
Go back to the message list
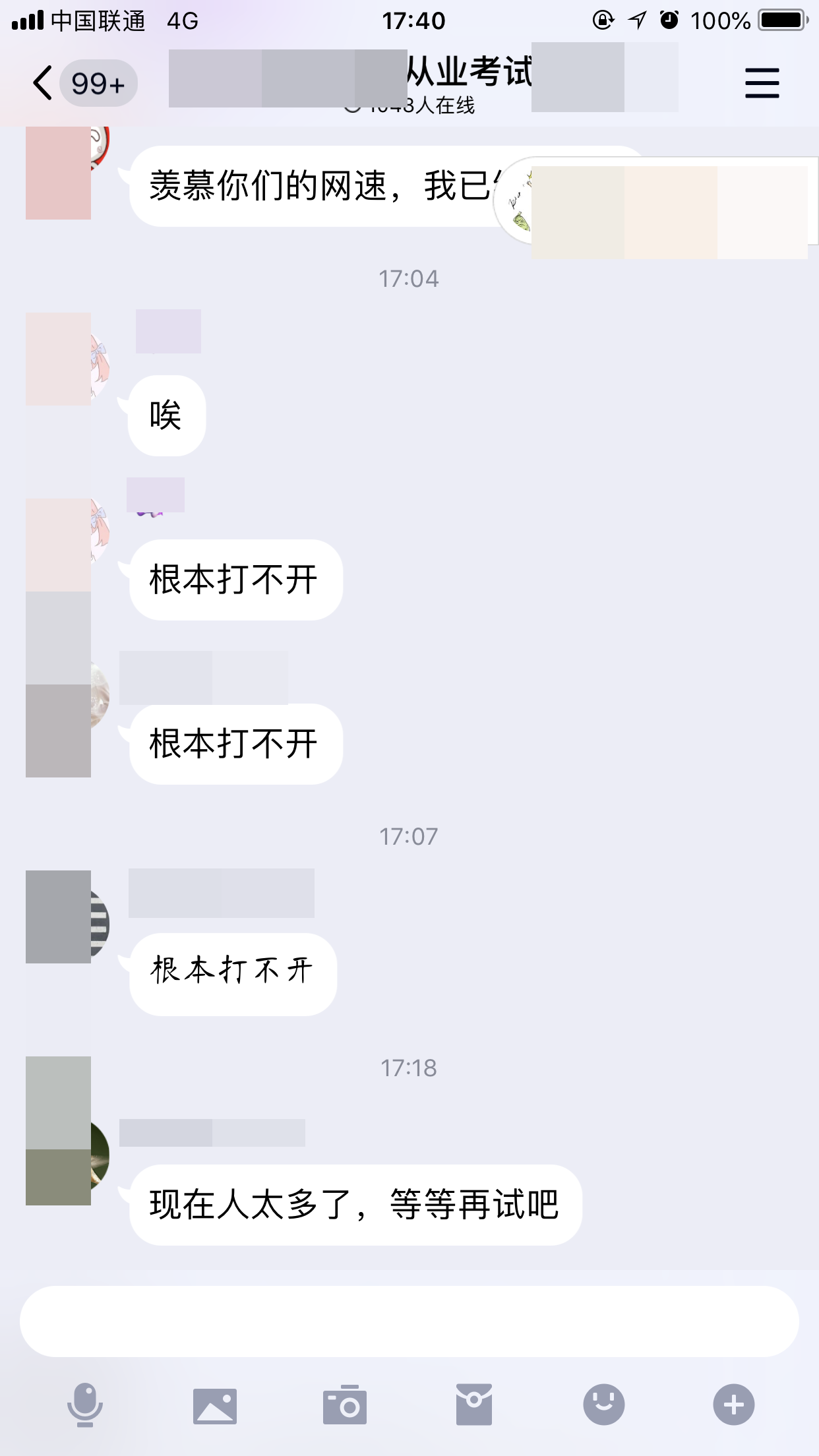click(x=44, y=84)
